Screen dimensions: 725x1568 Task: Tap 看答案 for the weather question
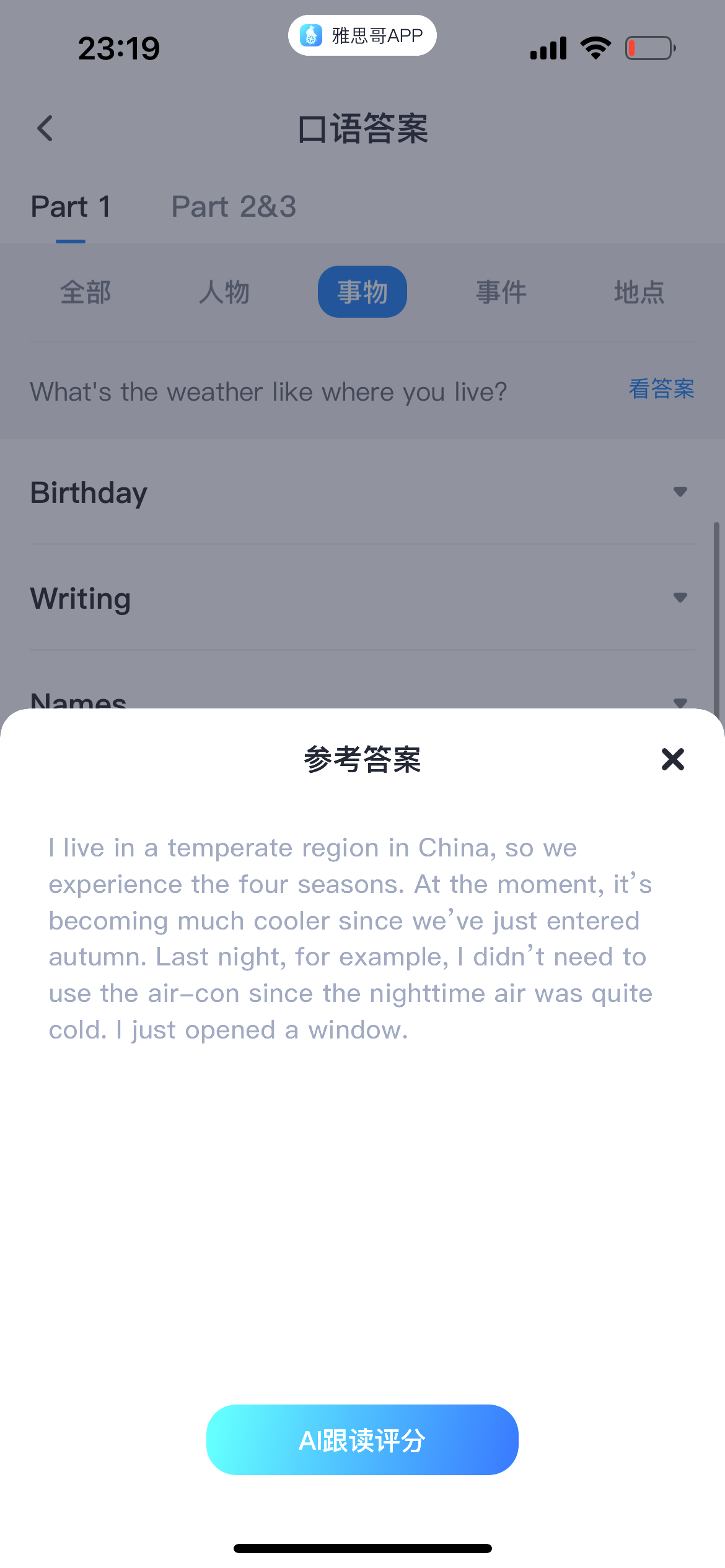click(x=661, y=389)
